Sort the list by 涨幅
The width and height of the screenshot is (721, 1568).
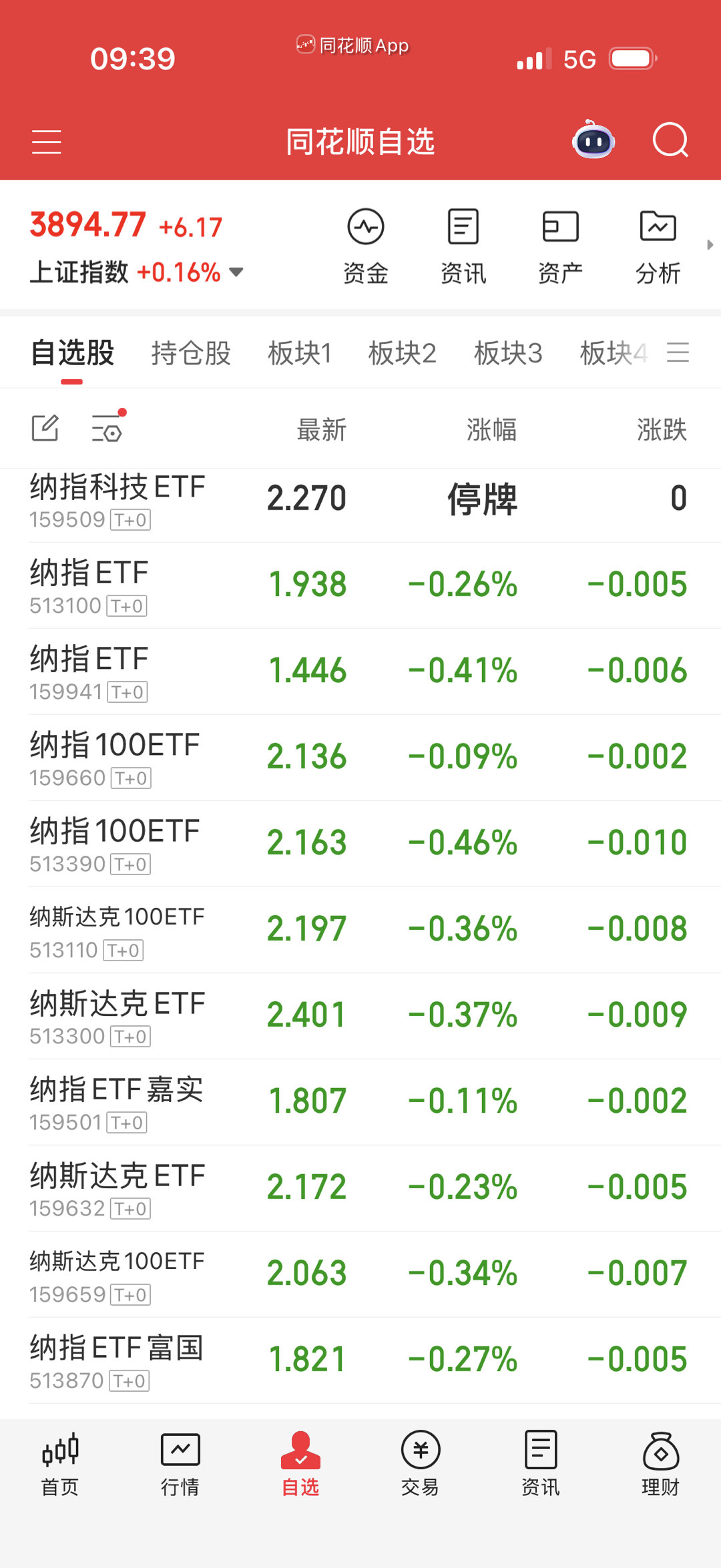(492, 430)
